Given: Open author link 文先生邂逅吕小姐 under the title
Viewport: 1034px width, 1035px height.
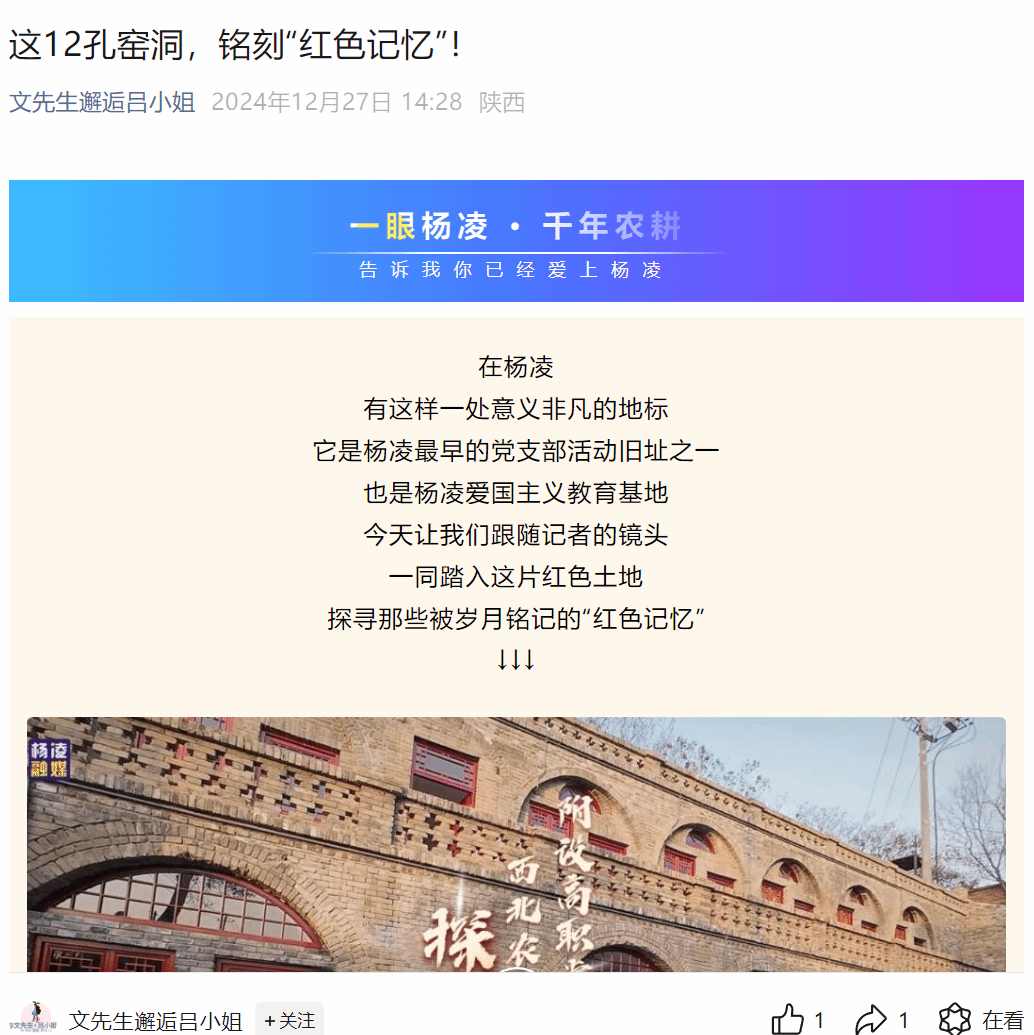Looking at the screenshot, I should click(x=102, y=102).
